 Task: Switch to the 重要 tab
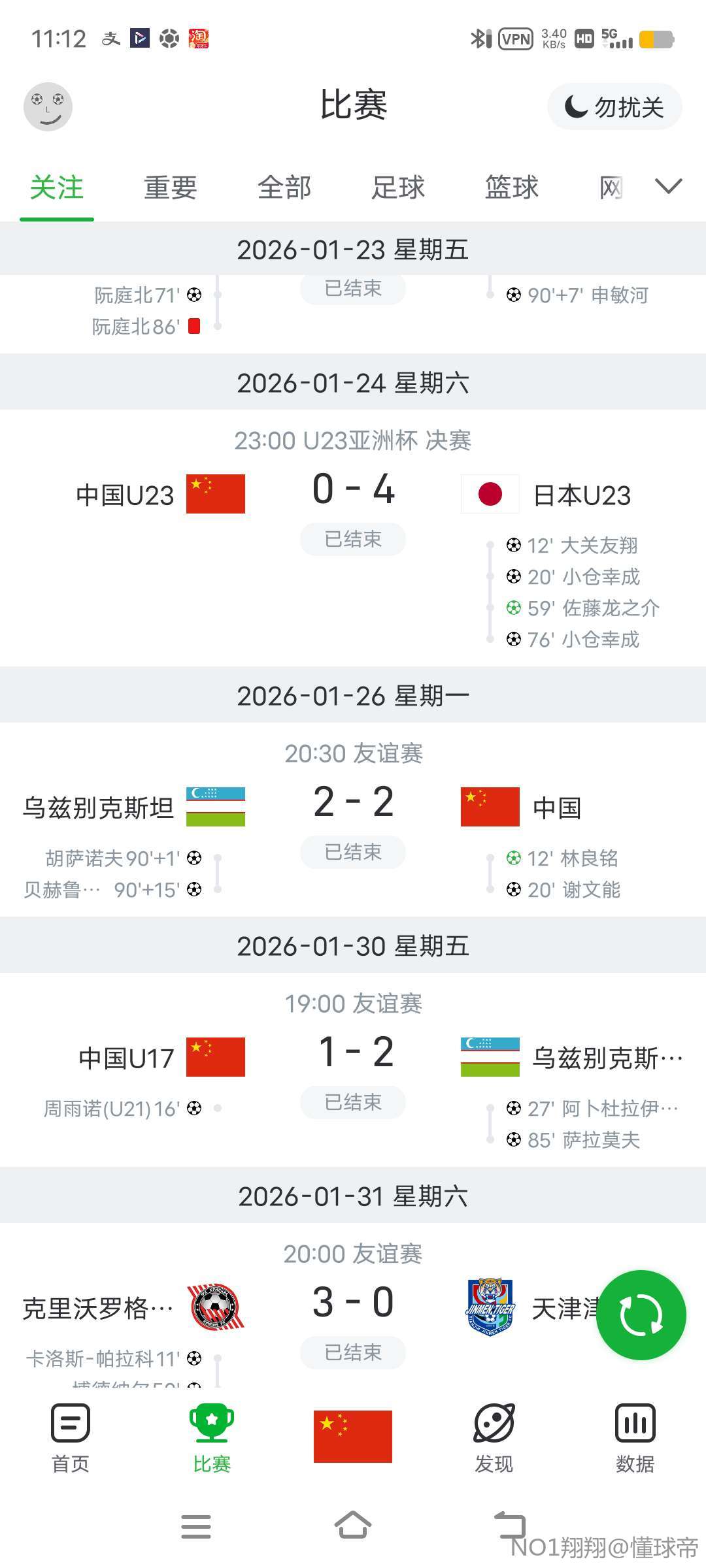point(170,188)
